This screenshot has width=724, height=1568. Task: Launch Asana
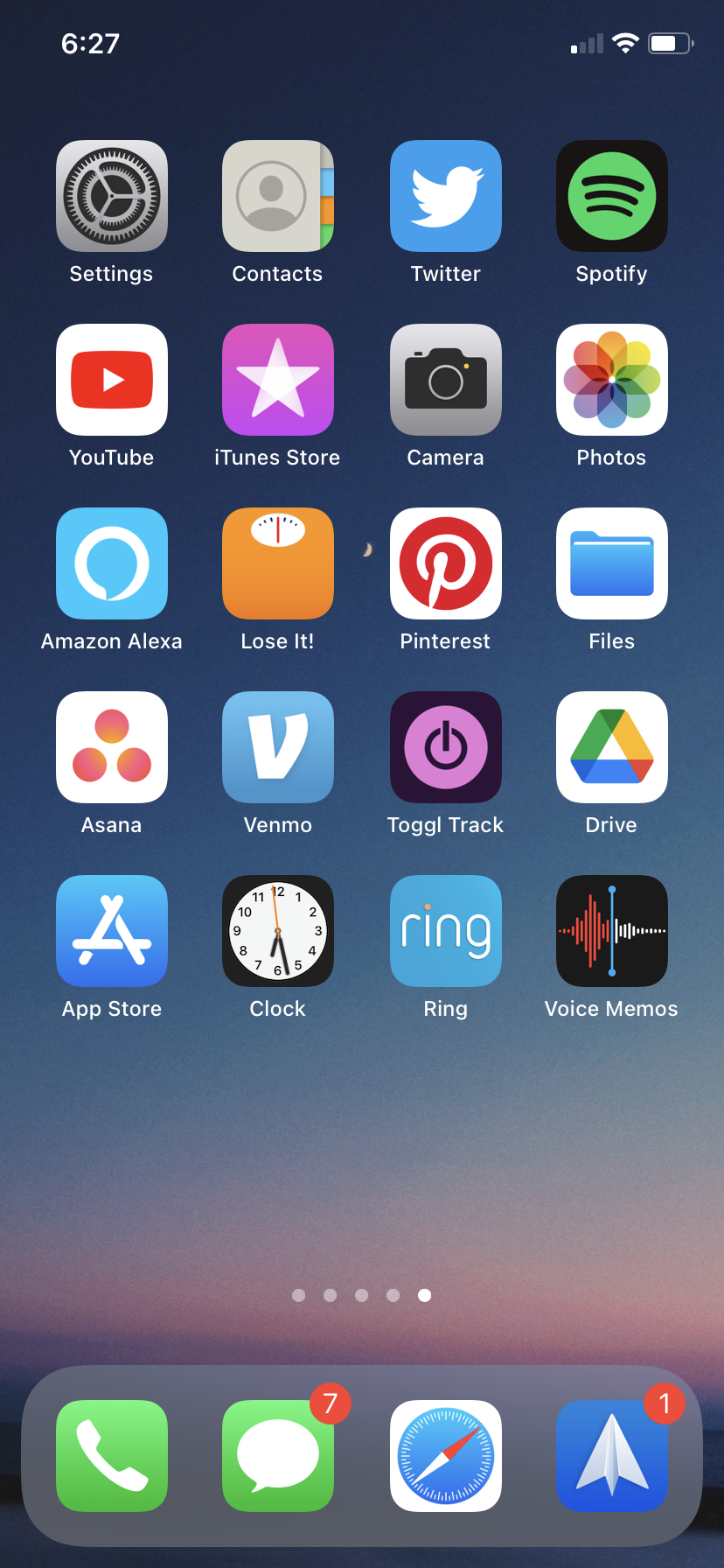(x=112, y=747)
